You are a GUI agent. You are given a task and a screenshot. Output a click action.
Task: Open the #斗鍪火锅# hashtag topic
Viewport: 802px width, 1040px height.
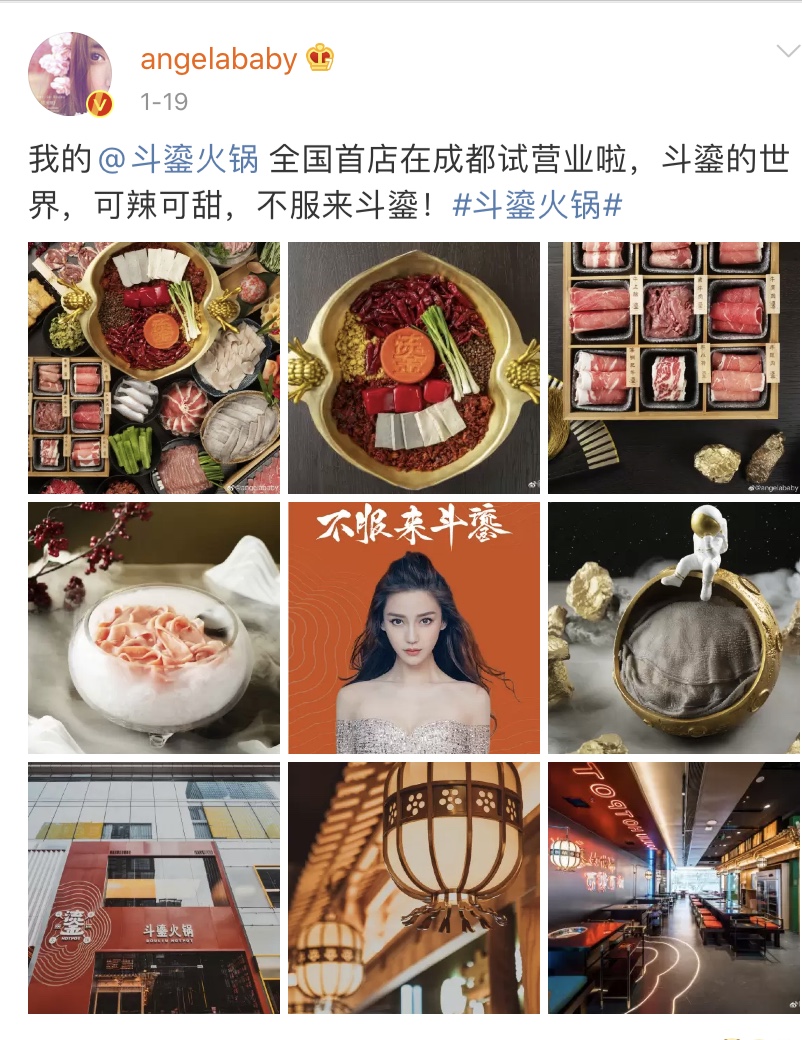[538, 206]
